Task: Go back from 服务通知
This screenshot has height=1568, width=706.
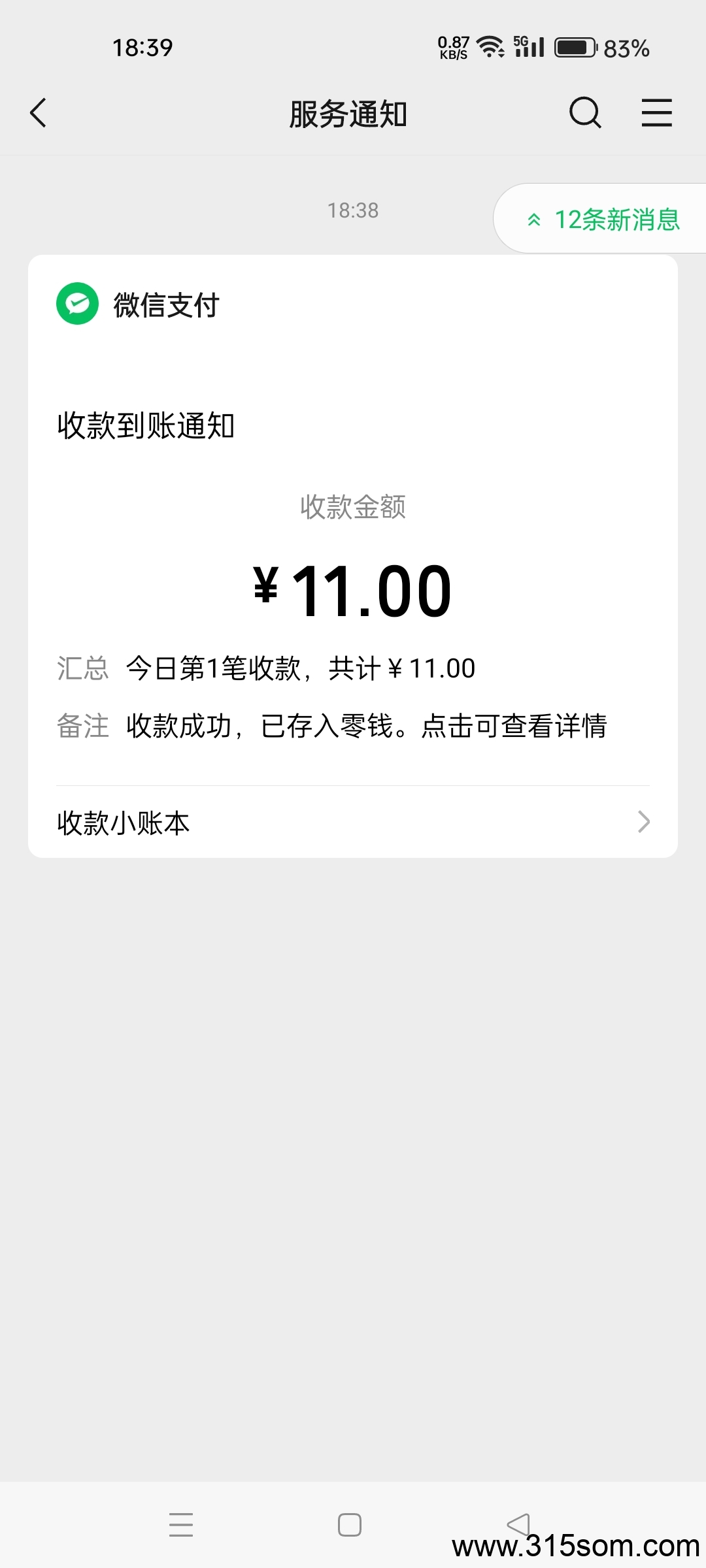Action: (39, 113)
